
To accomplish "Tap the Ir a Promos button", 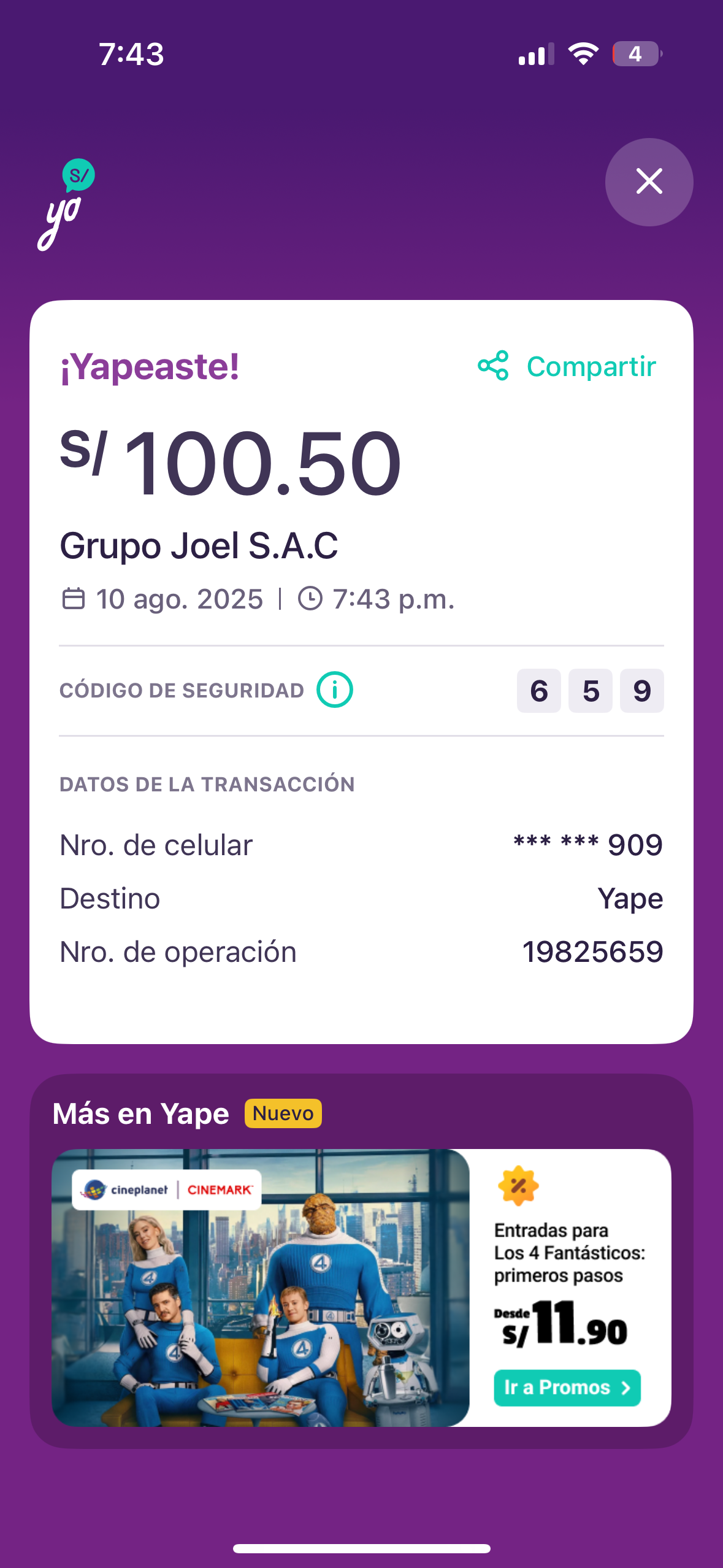I will [567, 1388].
